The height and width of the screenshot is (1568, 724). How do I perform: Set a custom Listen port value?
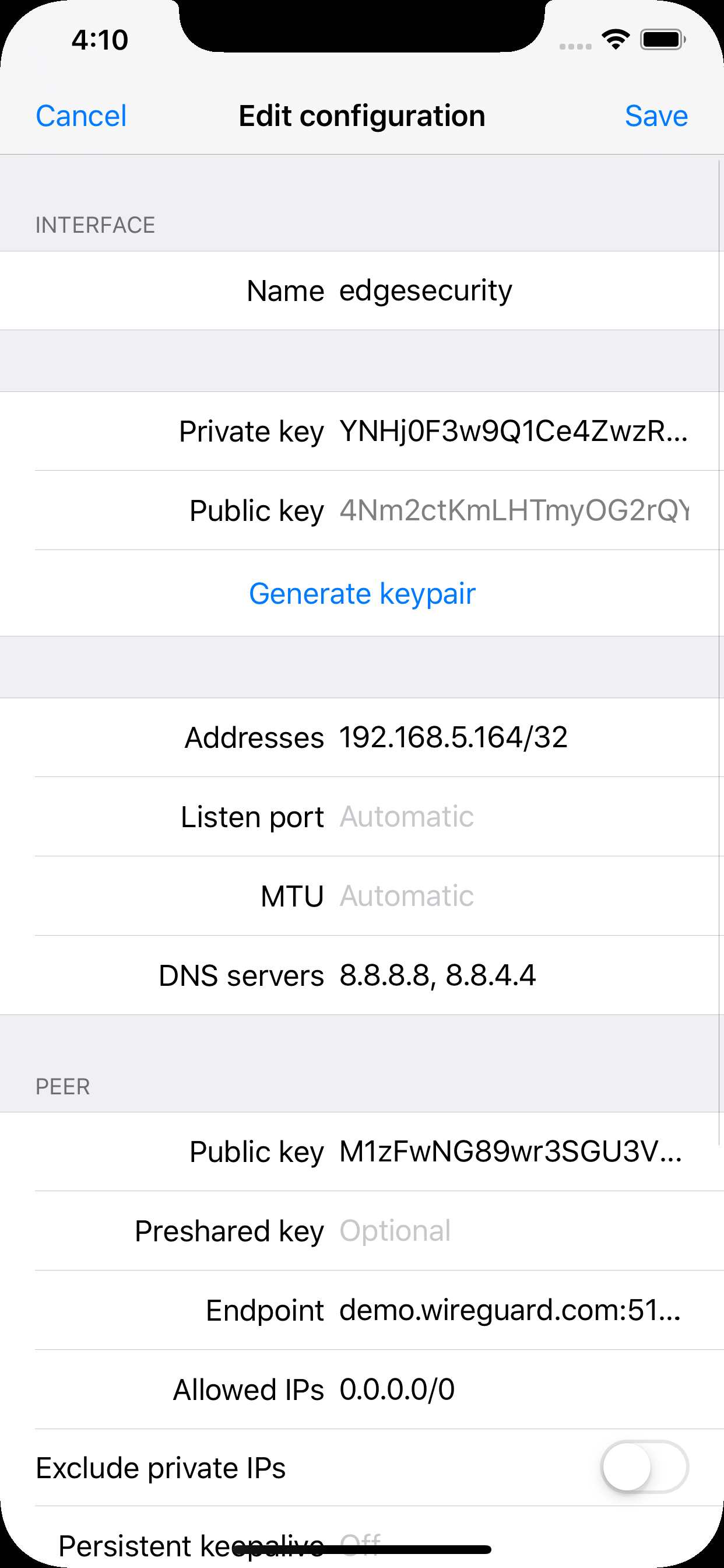coord(406,816)
